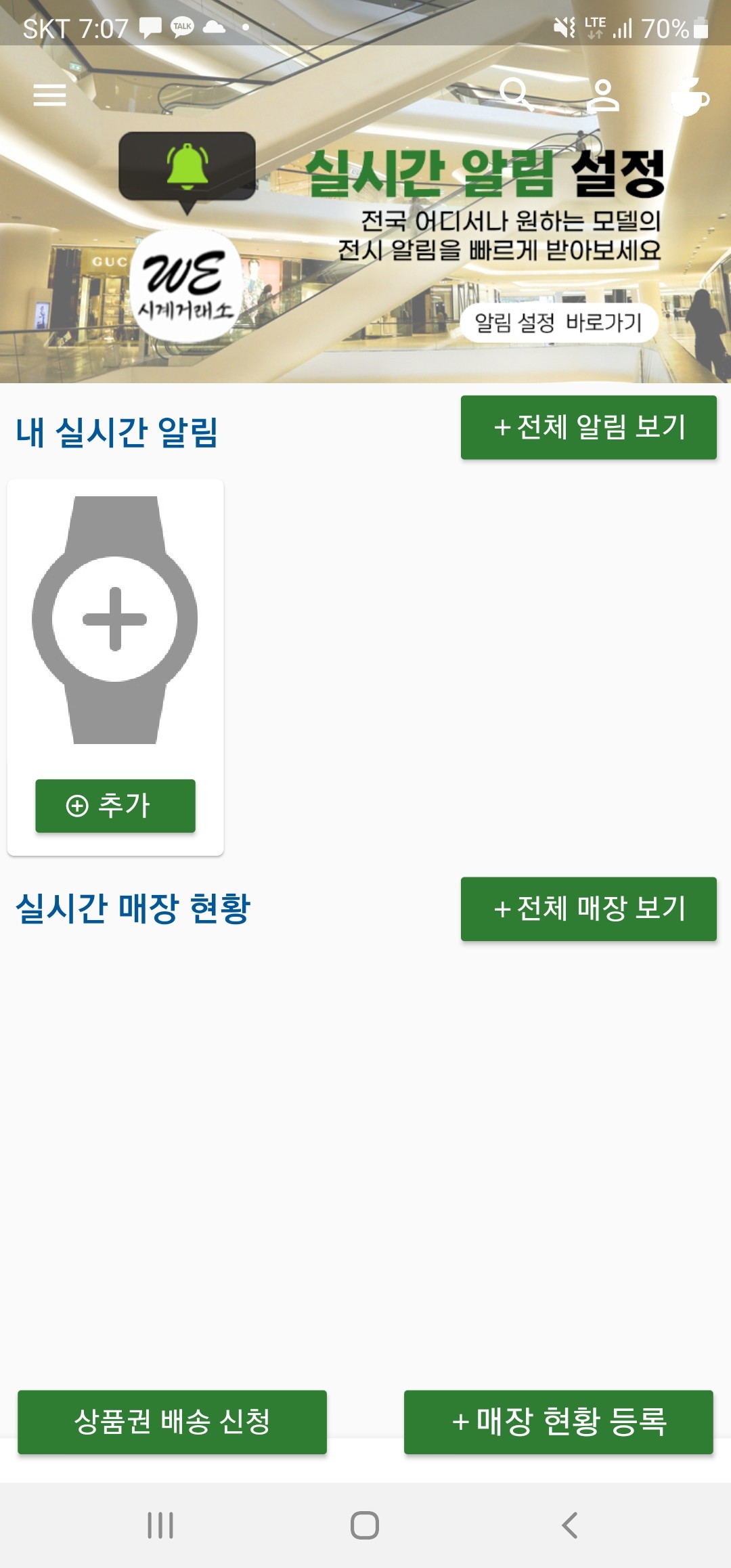The image size is (731, 1568).
Task: Open 전체 알림 보기
Action: coord(588,427)
